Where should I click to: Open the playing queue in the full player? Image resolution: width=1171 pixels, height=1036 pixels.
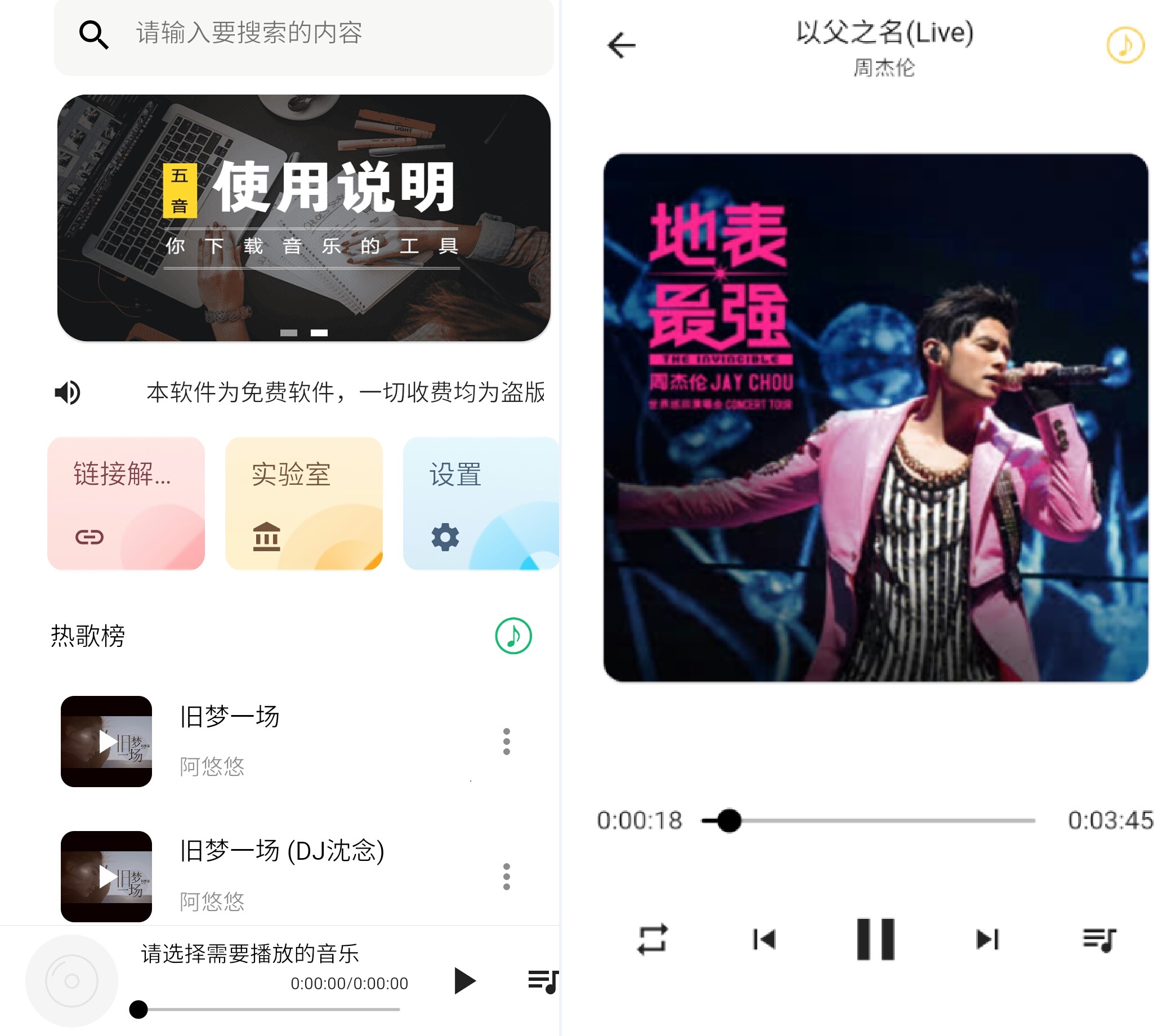[1099, 939]
